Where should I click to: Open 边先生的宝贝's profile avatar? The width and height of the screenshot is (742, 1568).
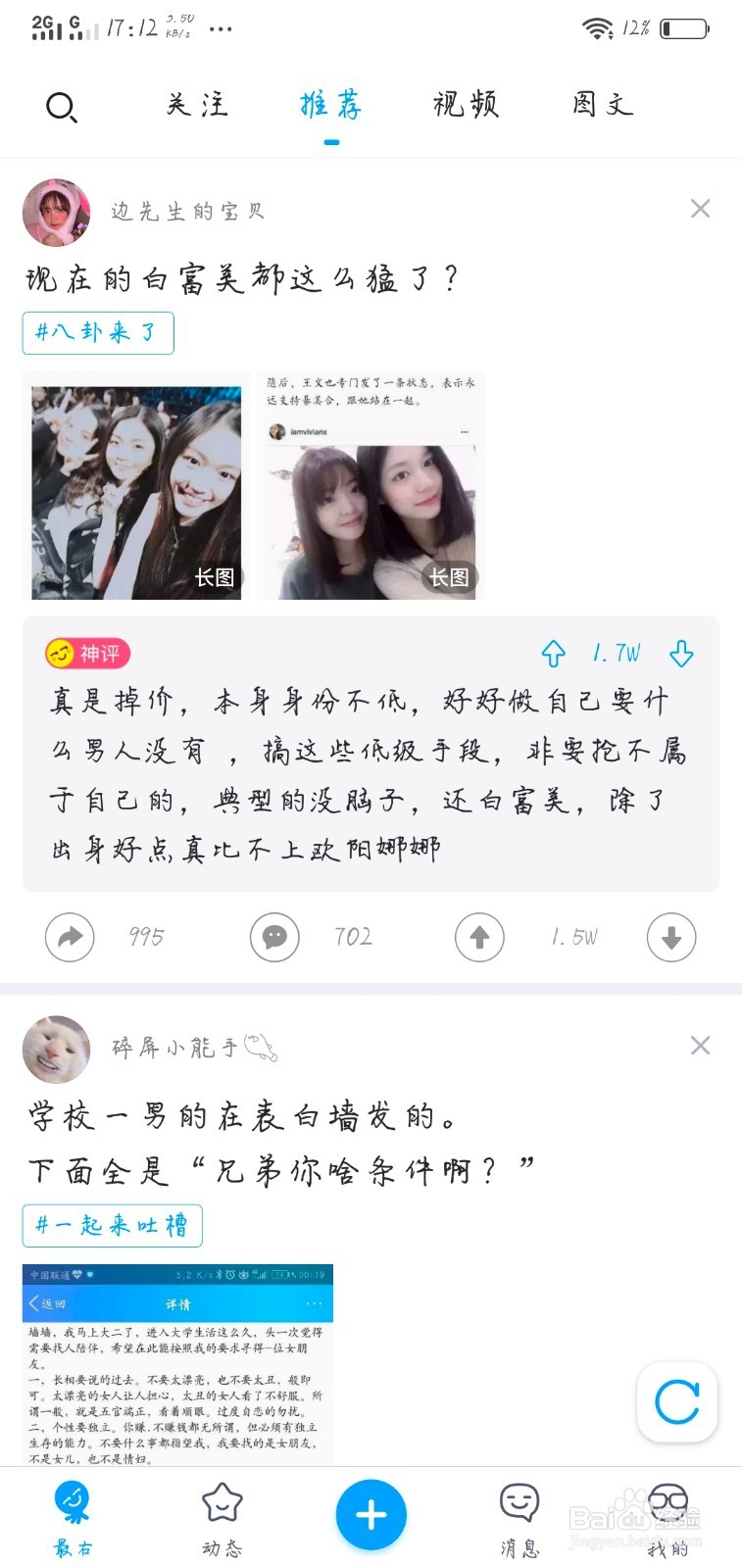pos(56,212)
